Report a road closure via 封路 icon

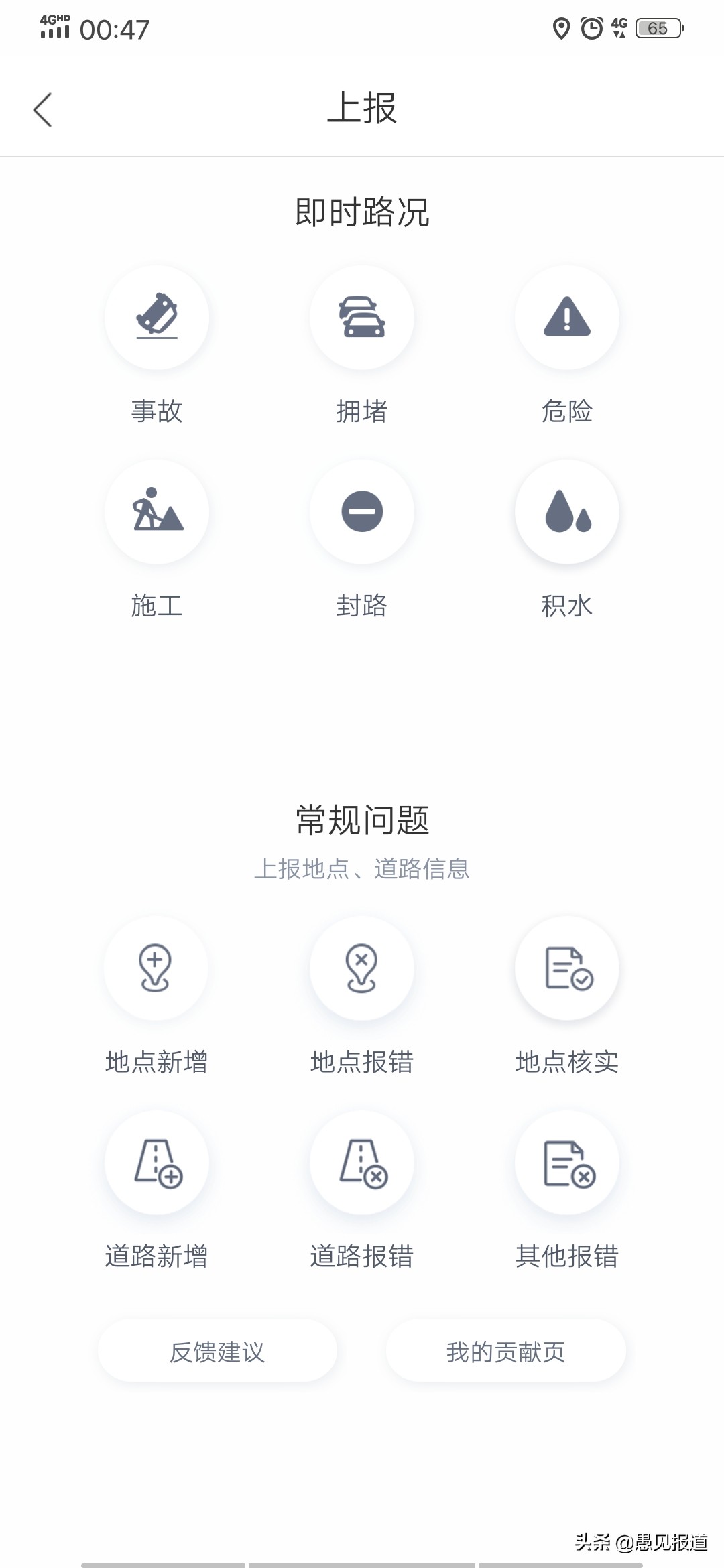362,511
